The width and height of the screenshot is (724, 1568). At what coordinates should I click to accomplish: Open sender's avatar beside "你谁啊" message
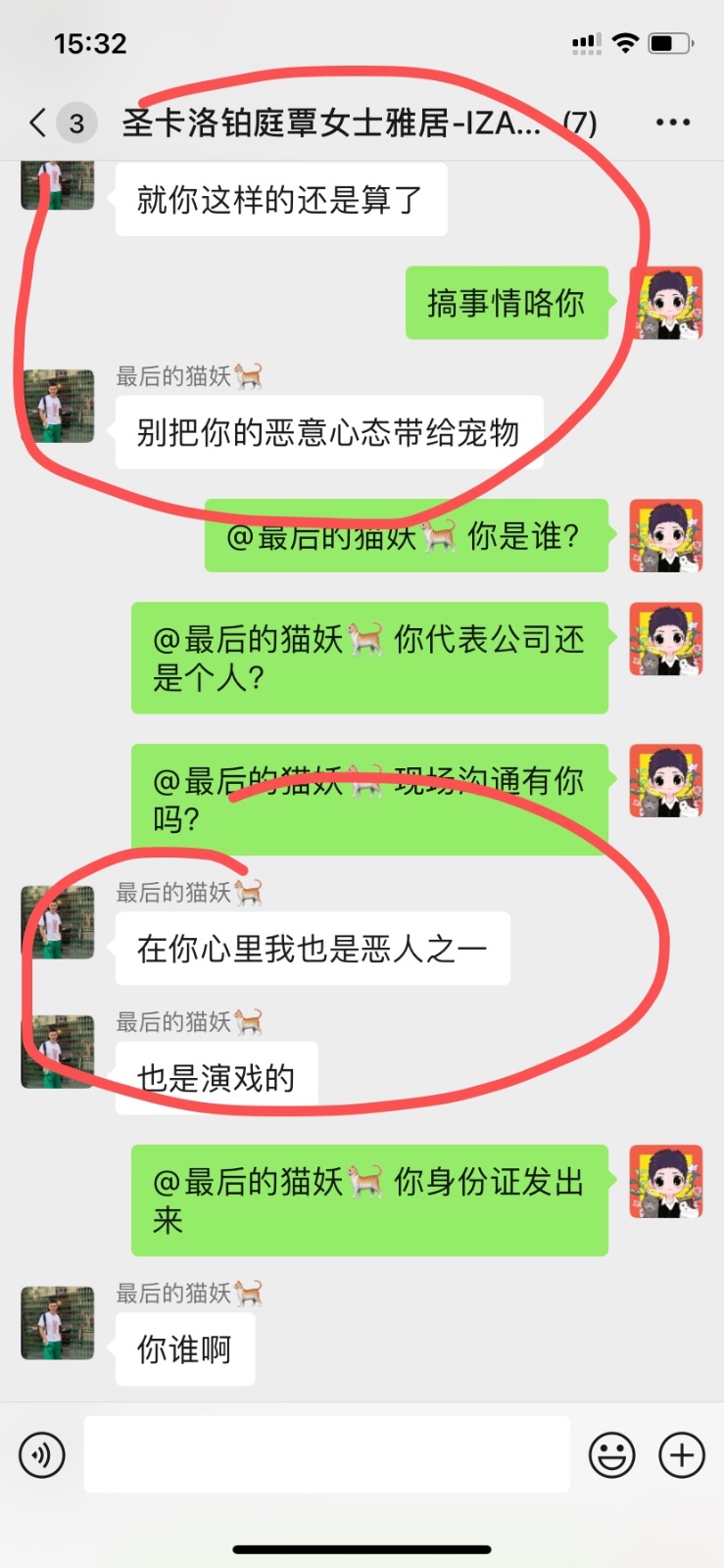(58, 1323)
